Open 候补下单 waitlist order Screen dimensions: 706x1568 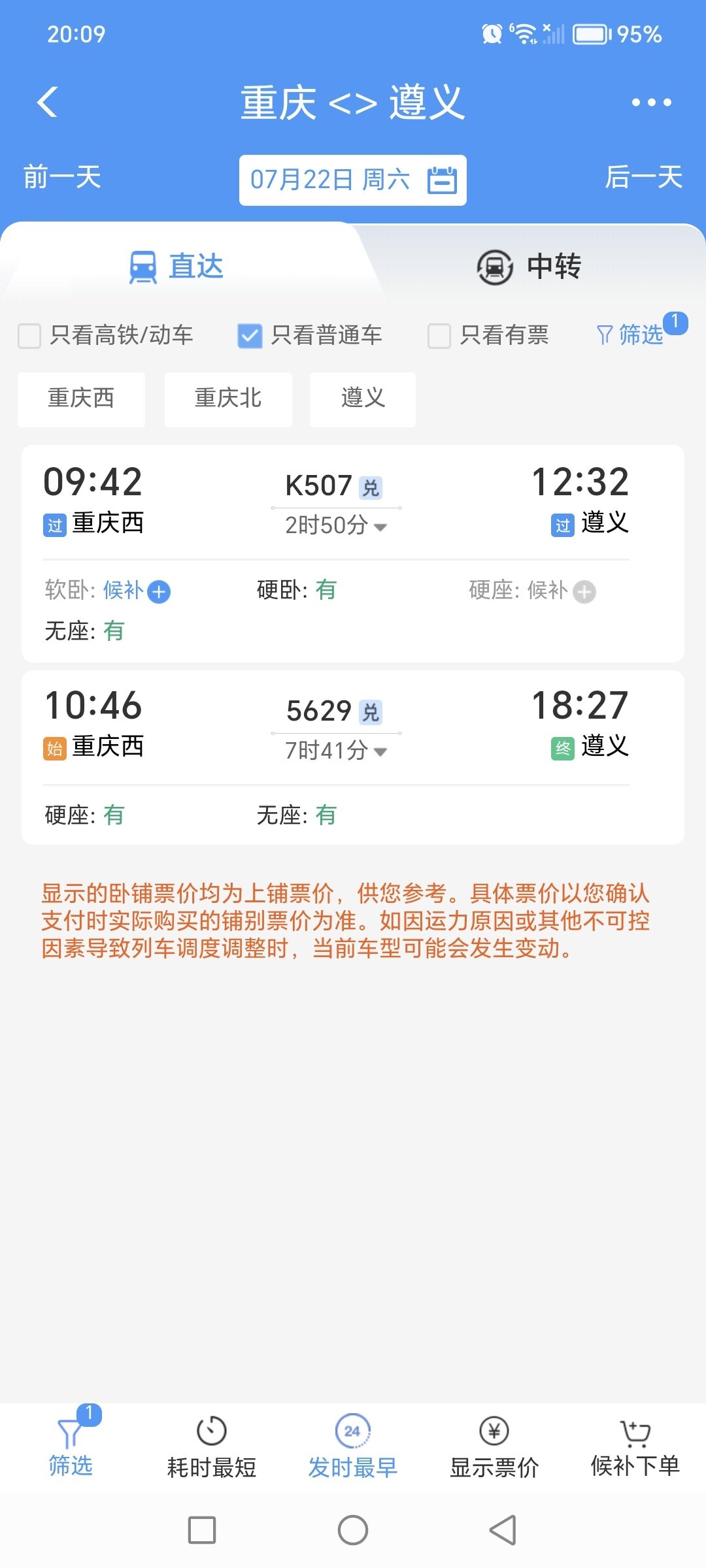tap(635, 1448)
